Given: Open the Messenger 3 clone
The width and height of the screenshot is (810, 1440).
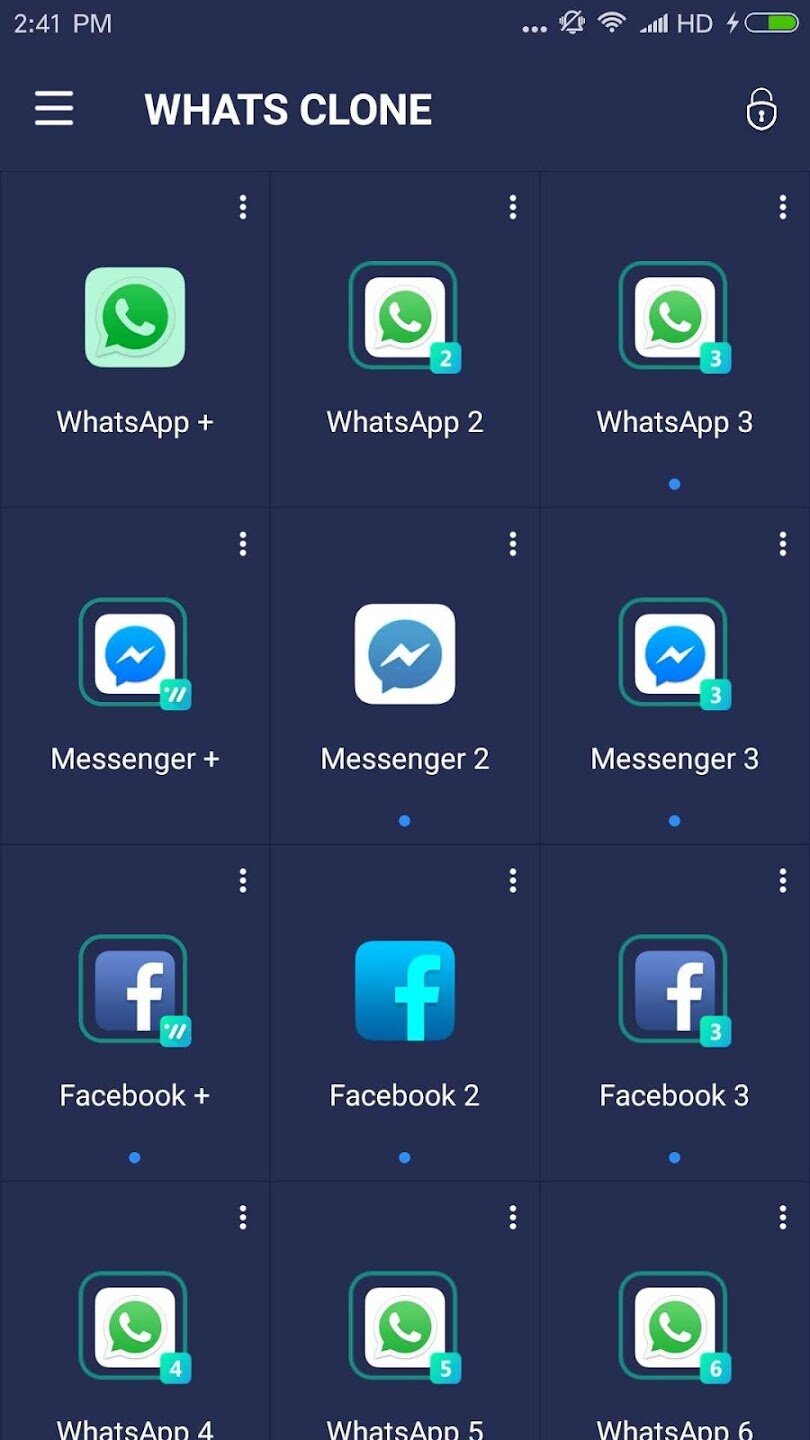Looking at the screenshot, I should [x=674, y=654].
